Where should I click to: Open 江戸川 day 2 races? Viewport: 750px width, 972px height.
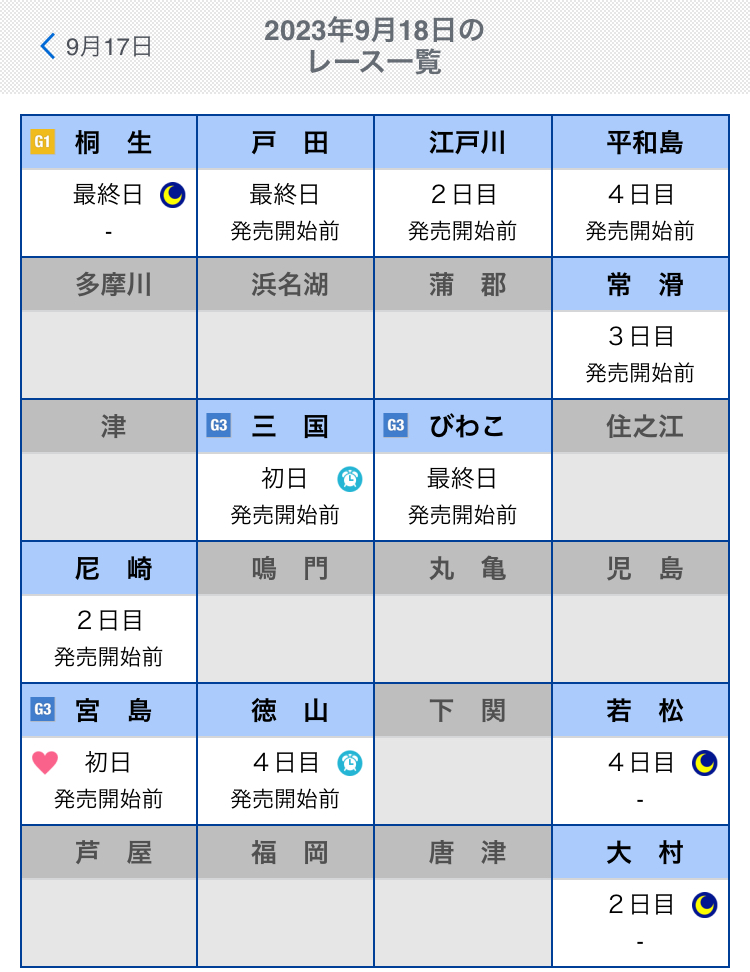point(463,186)
